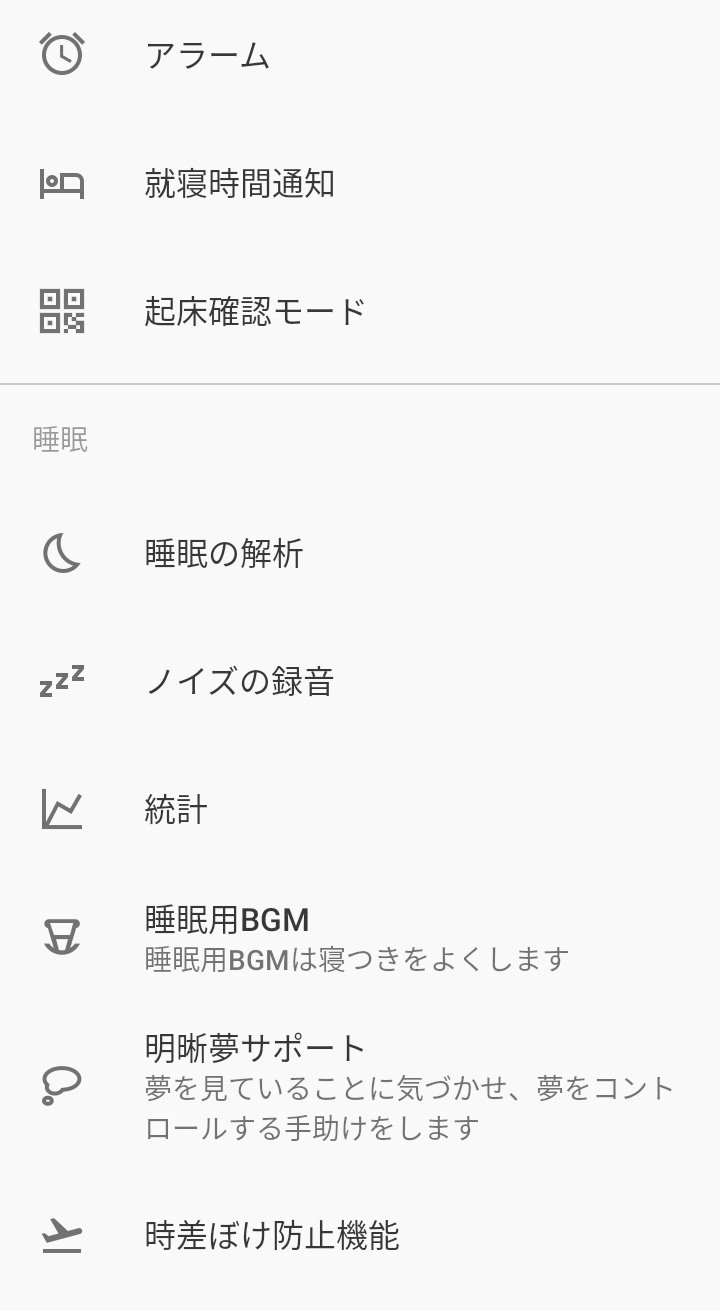Select 起床確認モード

tap(360, 311)
